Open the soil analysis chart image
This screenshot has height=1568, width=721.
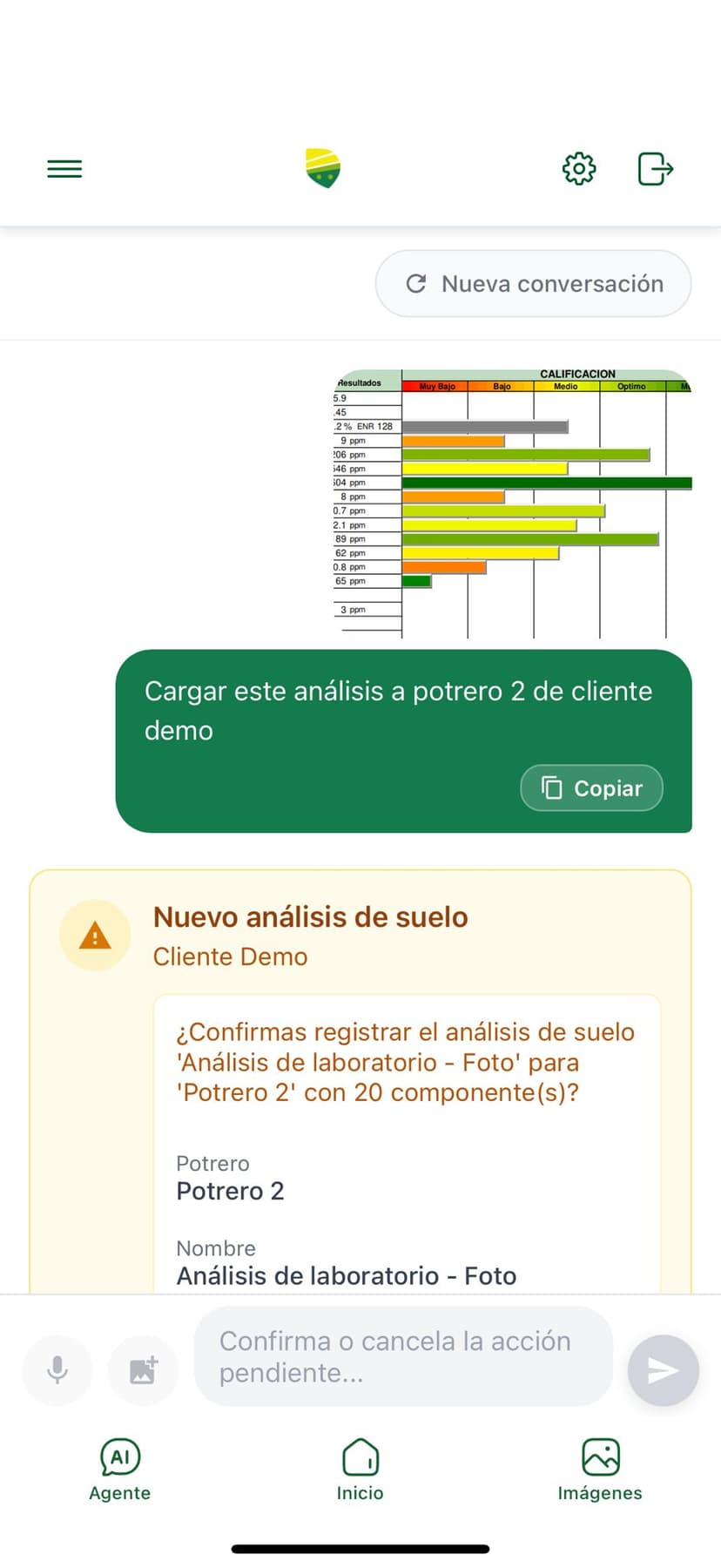coord(514,497)
